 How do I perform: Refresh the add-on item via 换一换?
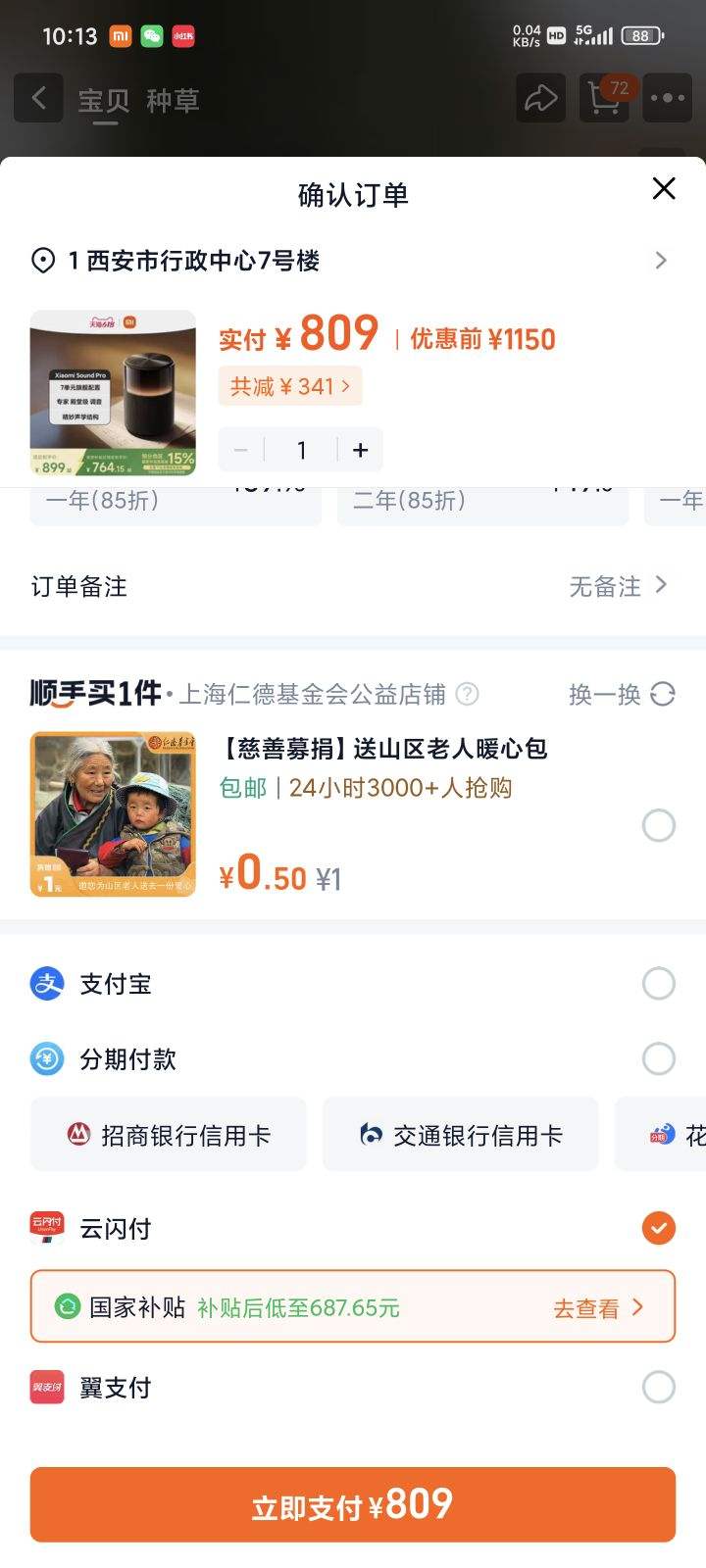pos(622,694)
